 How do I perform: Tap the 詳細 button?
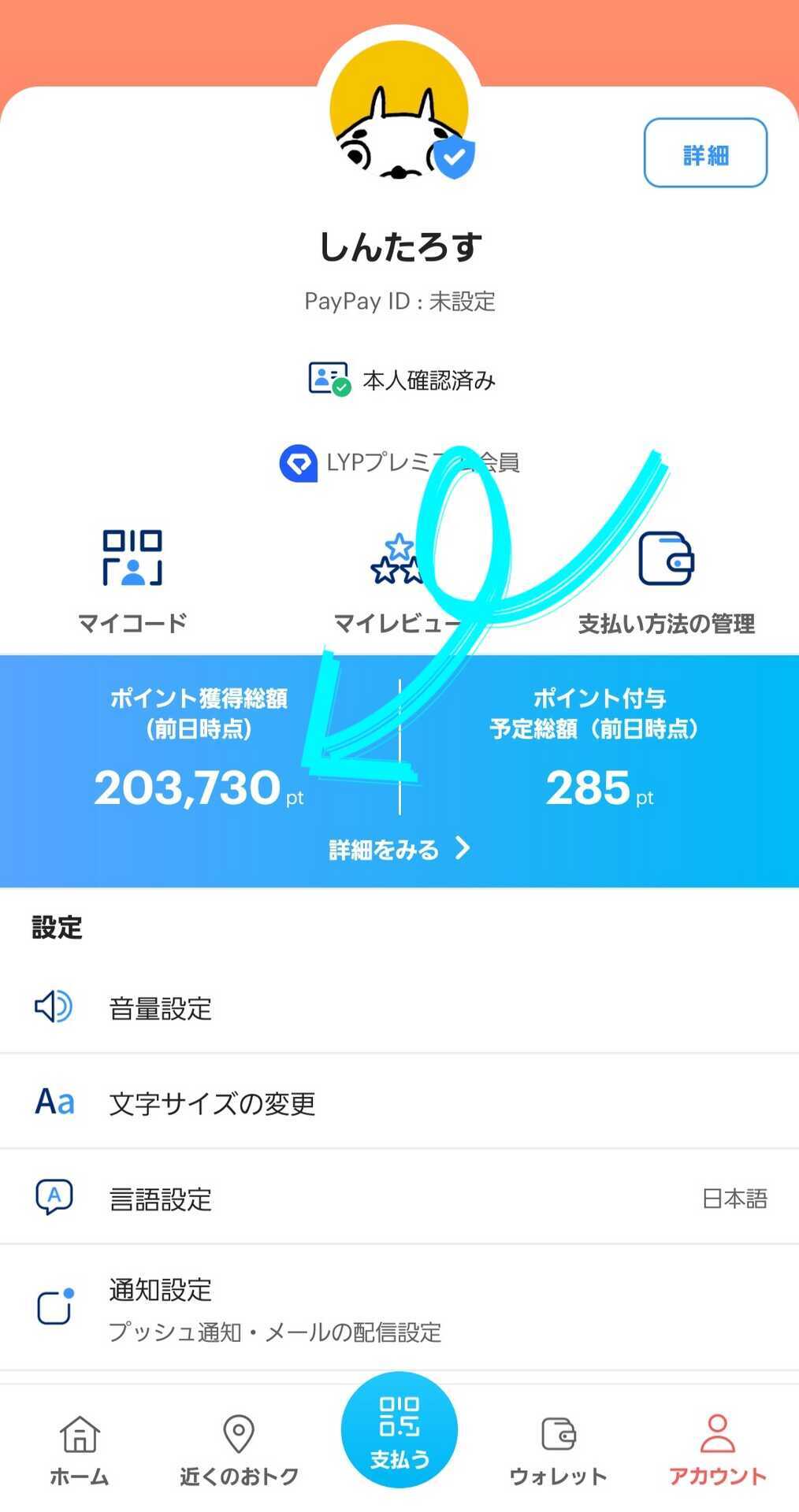tap(705, 153)
